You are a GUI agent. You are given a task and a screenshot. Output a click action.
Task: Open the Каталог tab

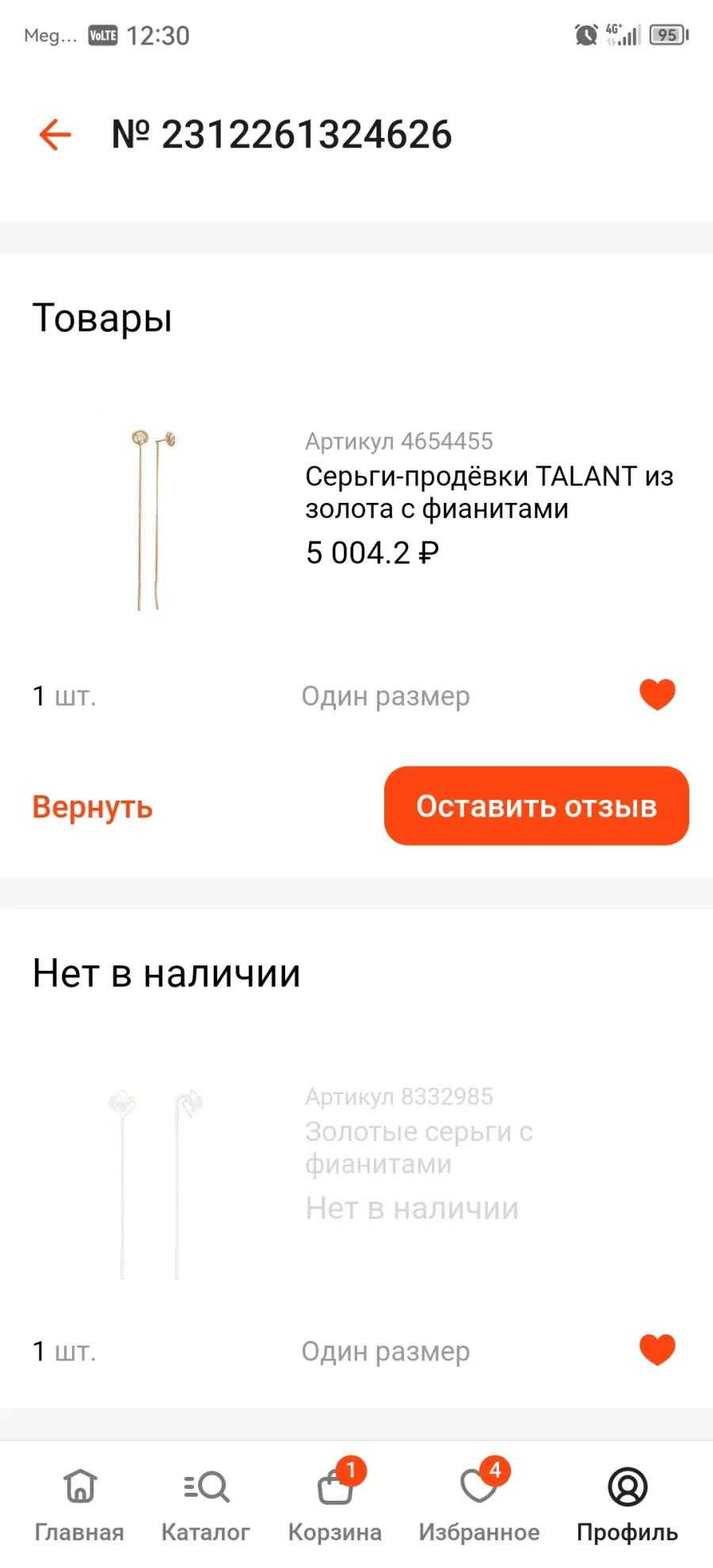(x=205, y=1505)
